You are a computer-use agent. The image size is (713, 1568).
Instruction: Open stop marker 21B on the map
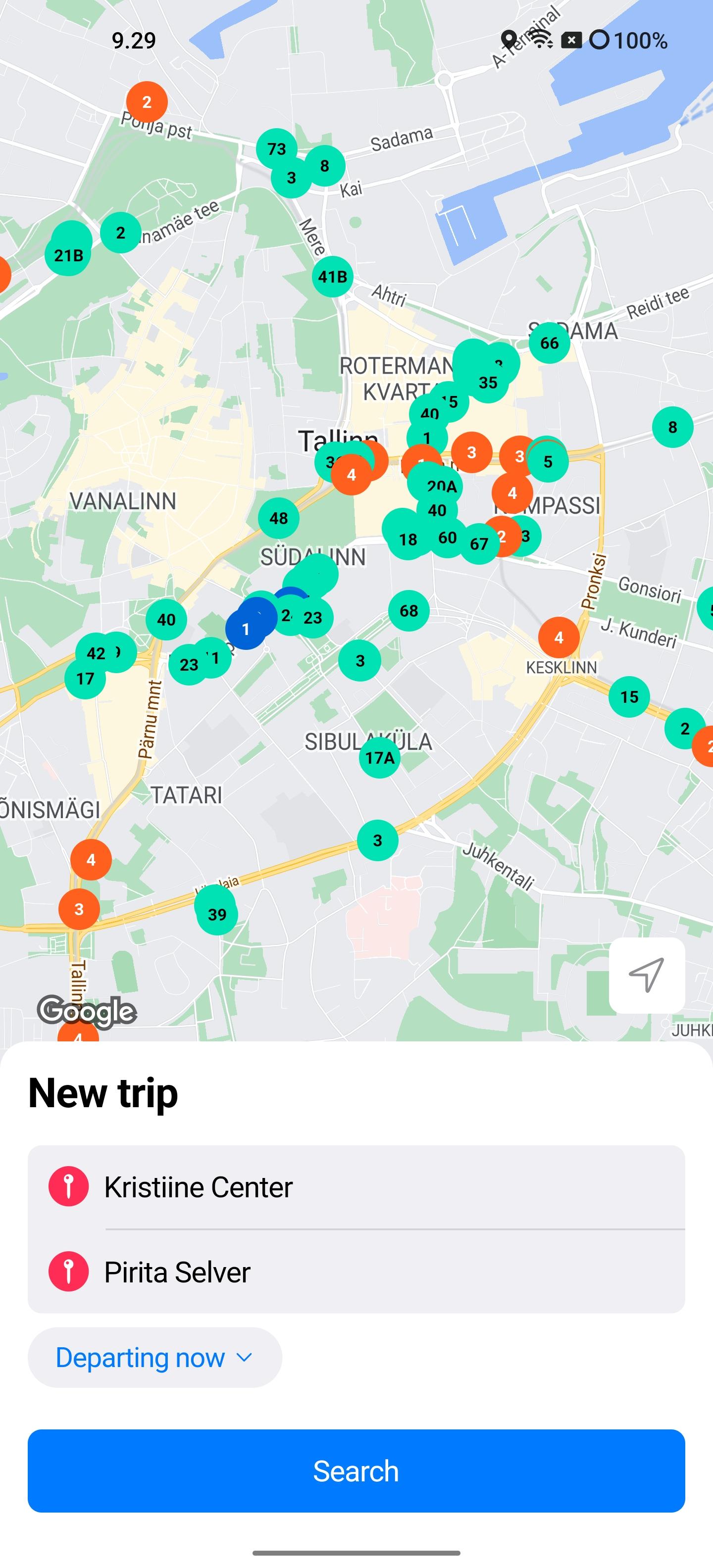(x=68, y=255)
